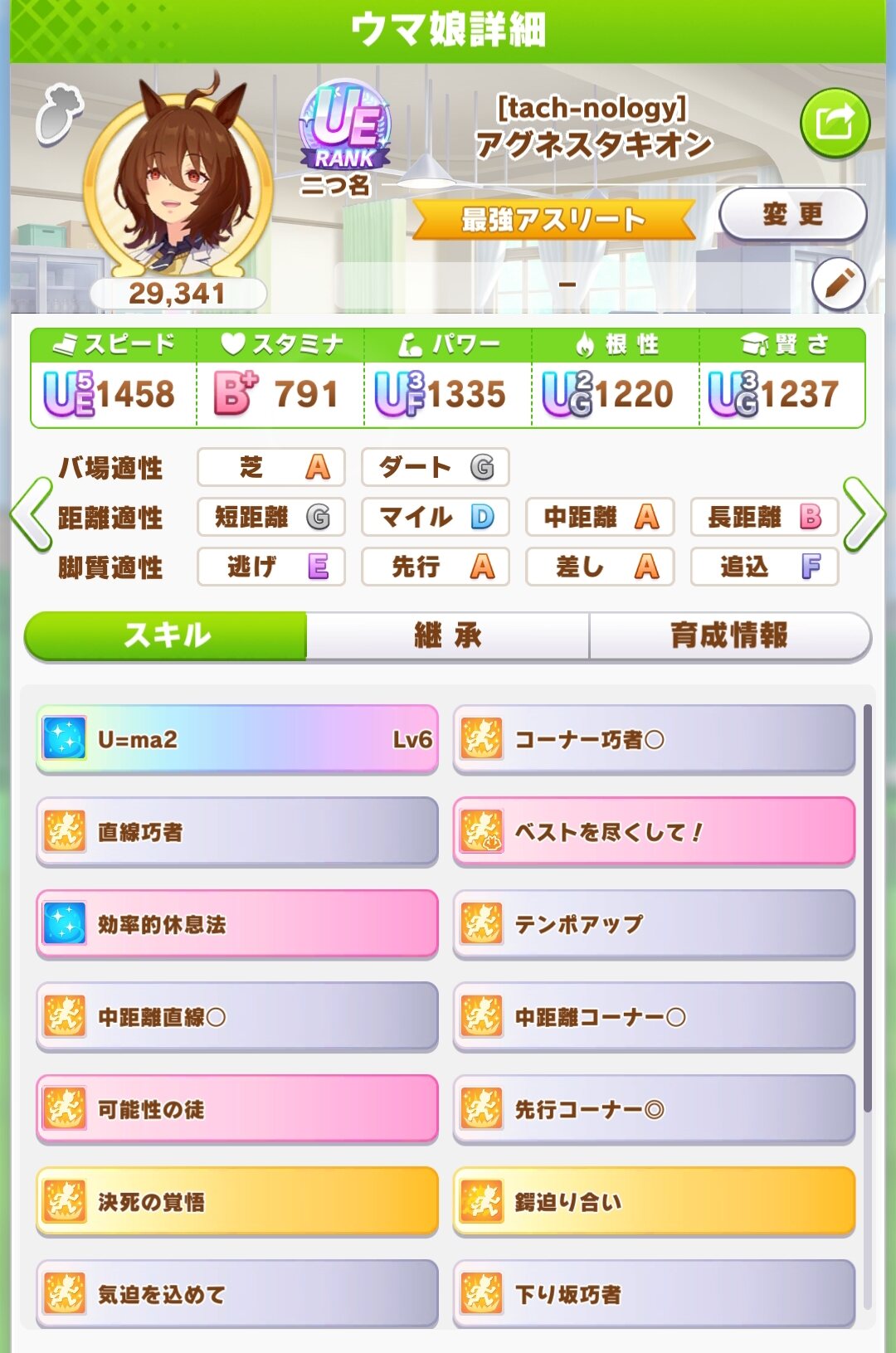
Task: Switch to the スキル tab
Action: [166, 635]
